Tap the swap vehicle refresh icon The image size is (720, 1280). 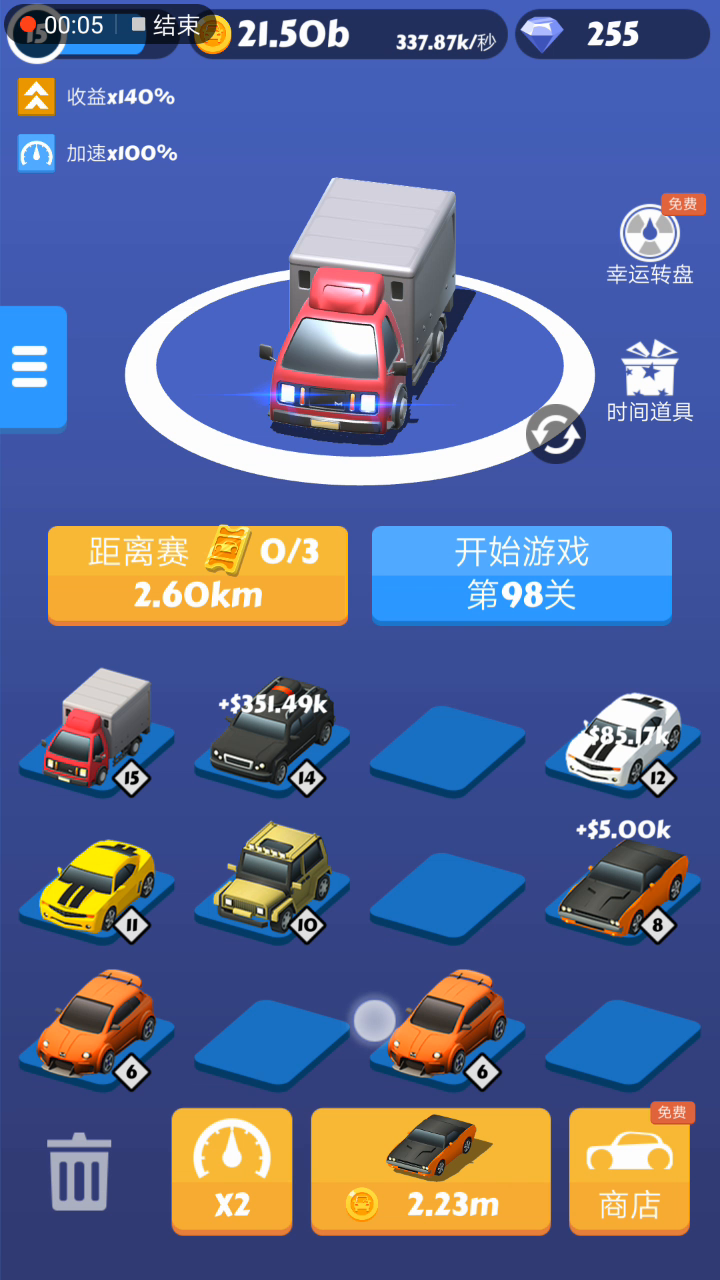[x=556, y=434]
